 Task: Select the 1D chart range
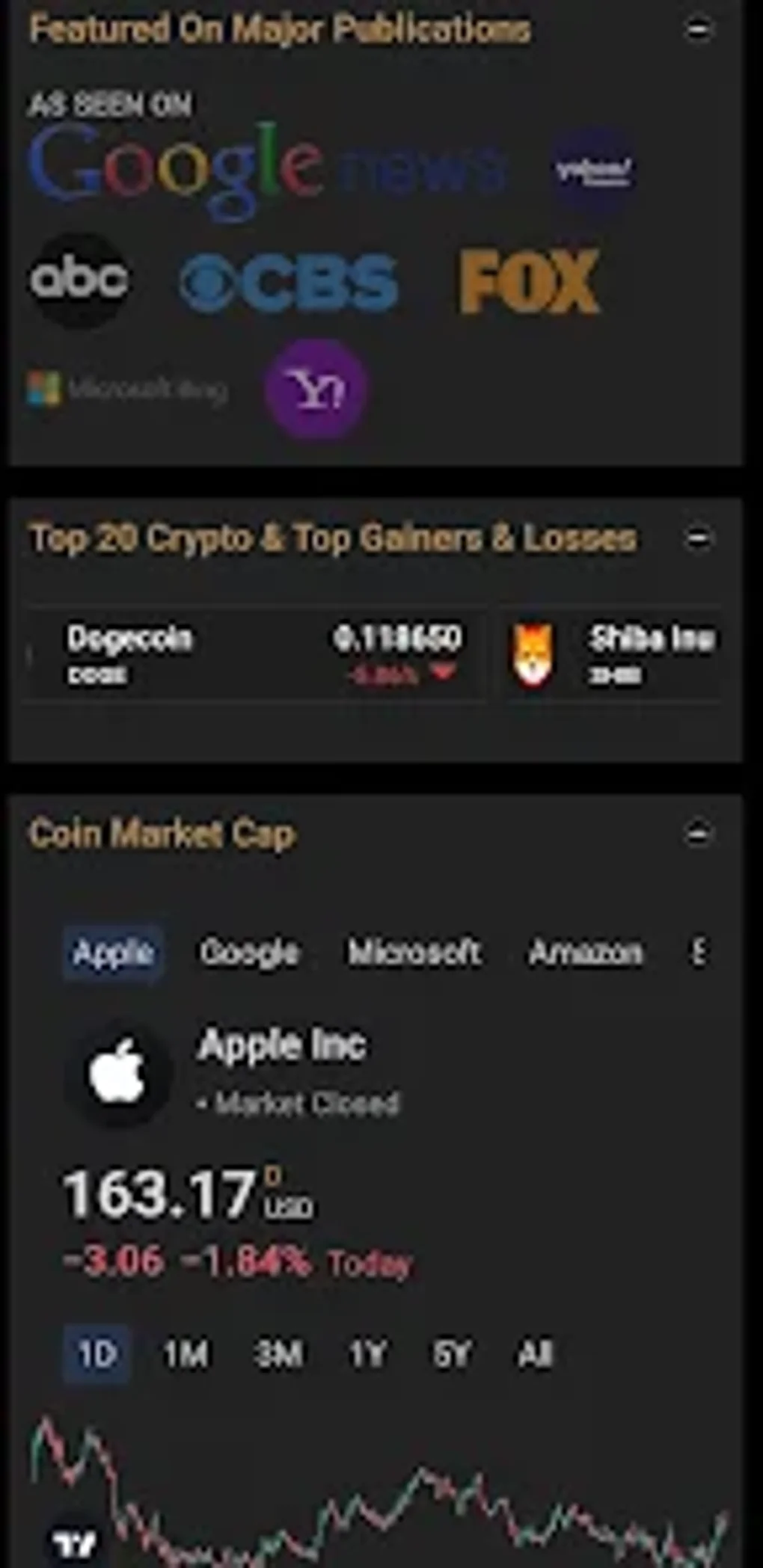[x=96, y=1354]
